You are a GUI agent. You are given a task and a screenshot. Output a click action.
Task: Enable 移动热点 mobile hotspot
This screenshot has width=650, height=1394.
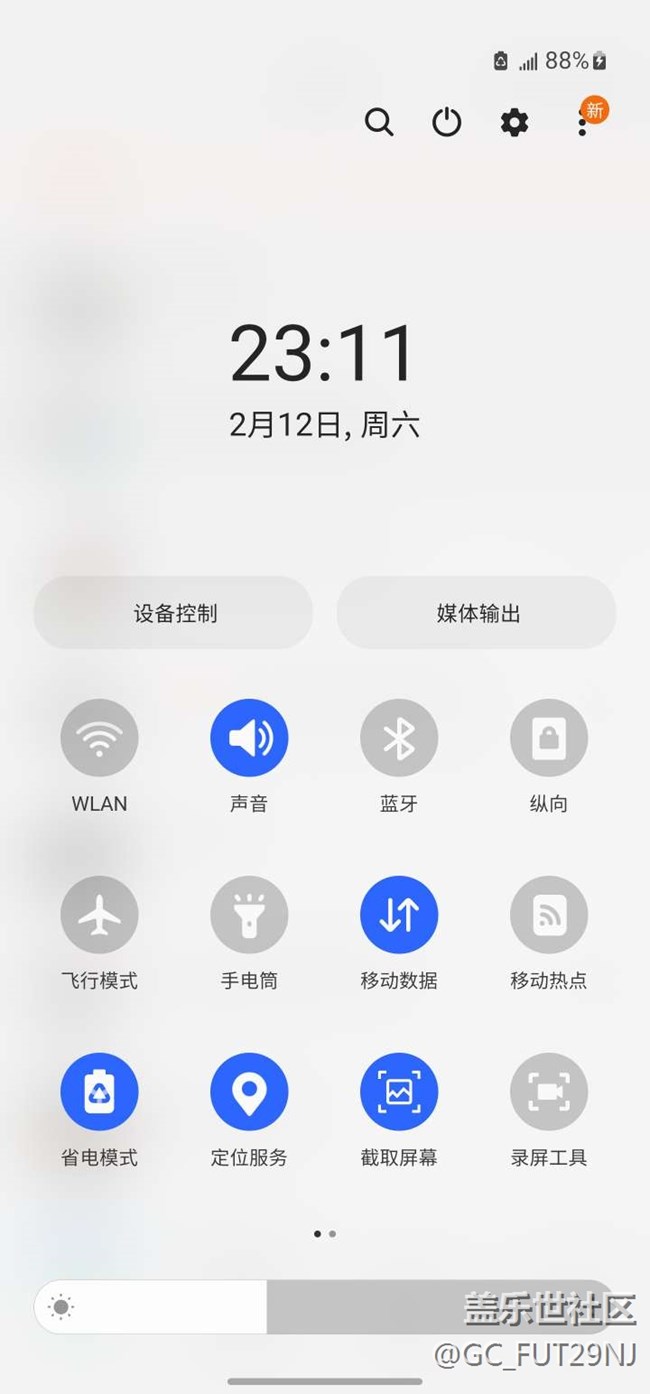pos(549,915)
